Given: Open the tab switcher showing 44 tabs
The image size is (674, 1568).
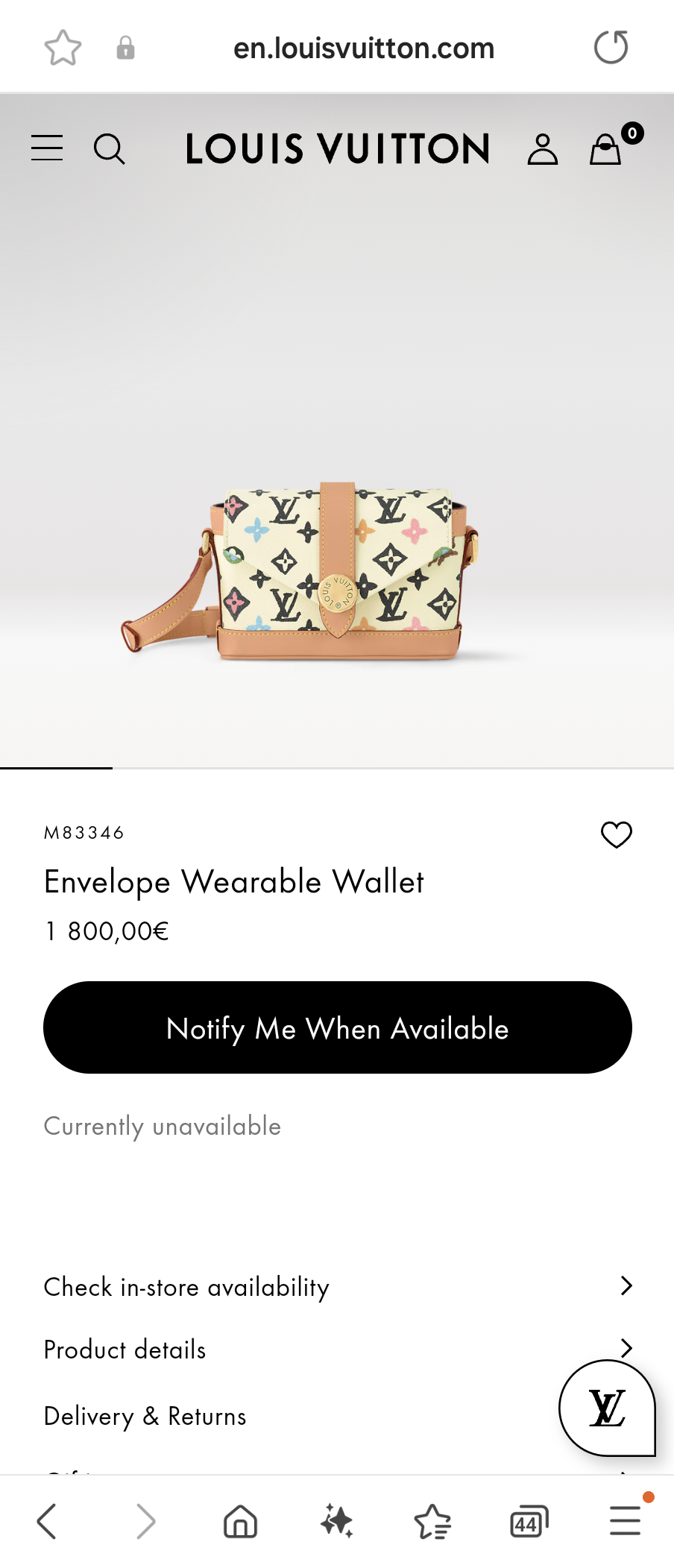Looking at the screenshot, I should [529, 1521].
